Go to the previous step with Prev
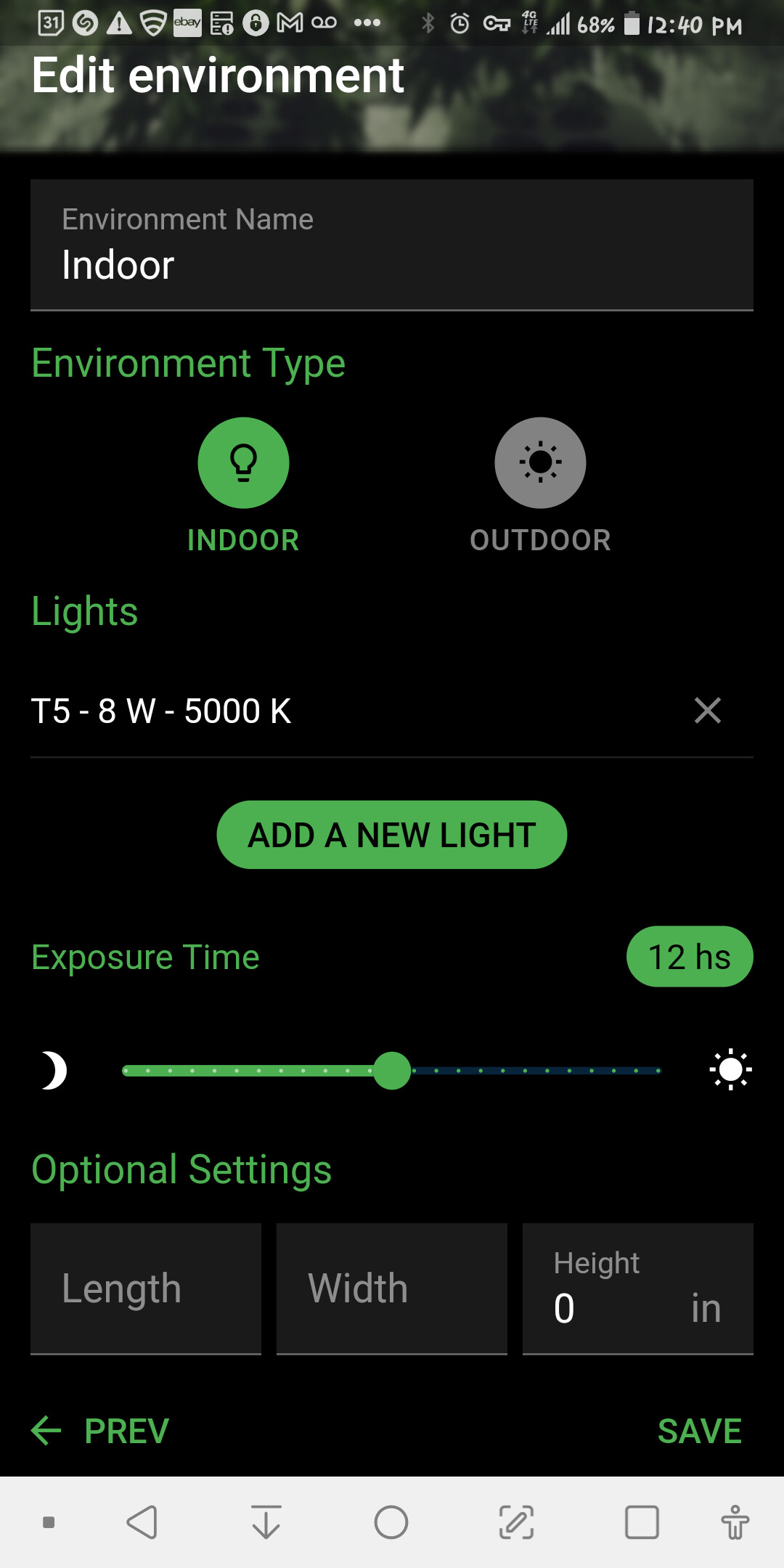Screen dimensions: 784x1568 coord(100,1431)
